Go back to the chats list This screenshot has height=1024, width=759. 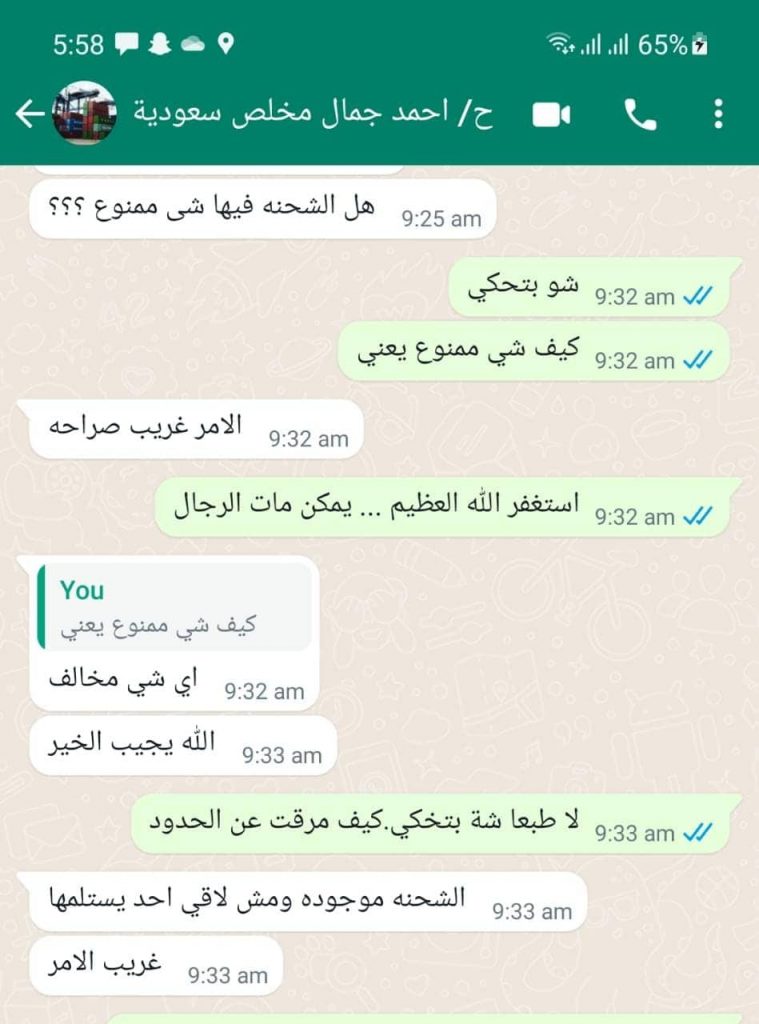pos(28,114)
